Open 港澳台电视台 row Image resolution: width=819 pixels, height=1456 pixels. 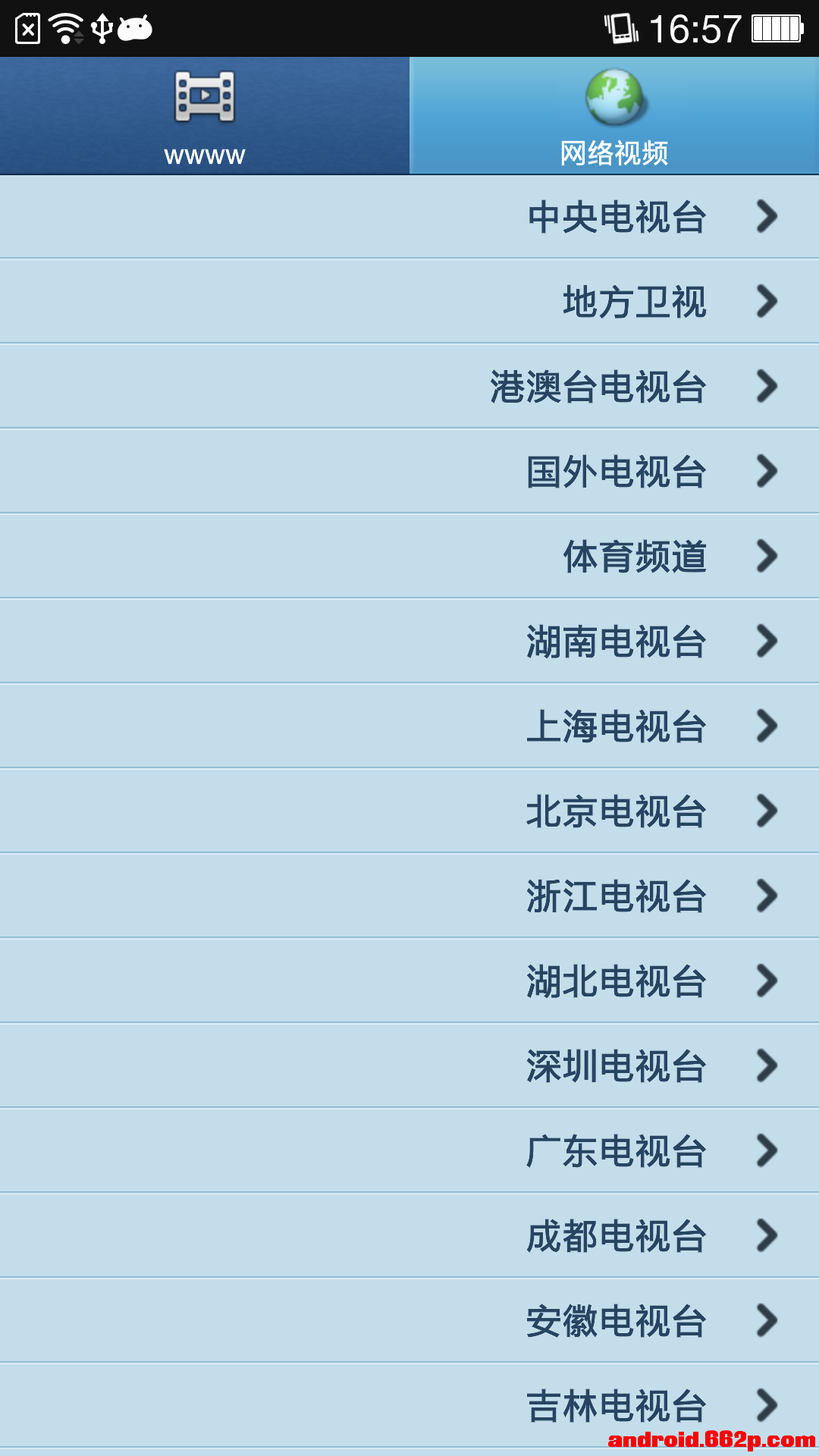[x=409, y=387]
